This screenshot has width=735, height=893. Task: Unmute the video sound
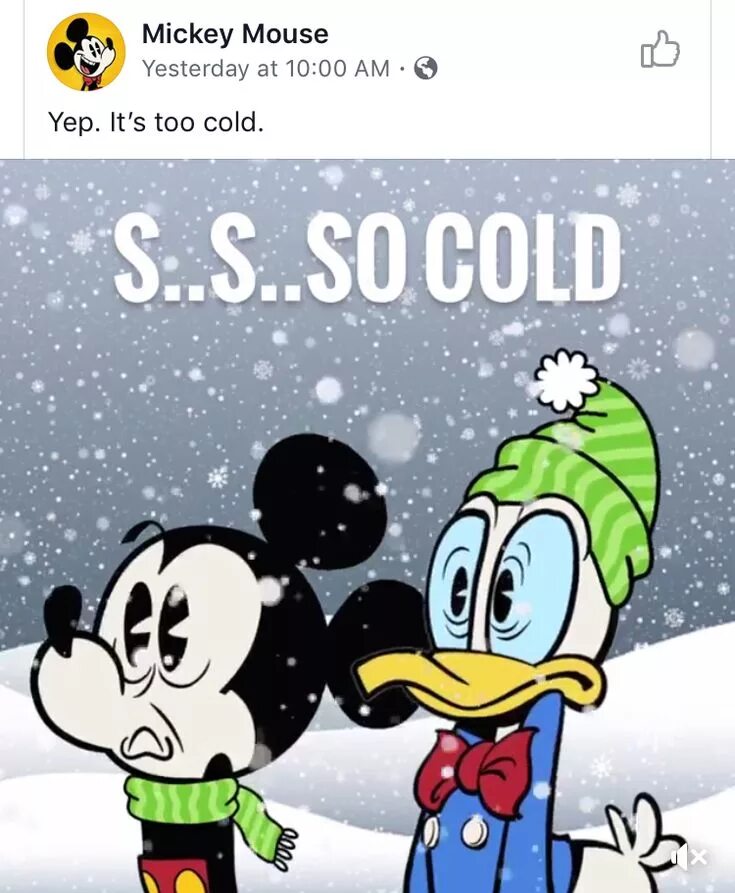pyautogui.click(x=688, y=856)
